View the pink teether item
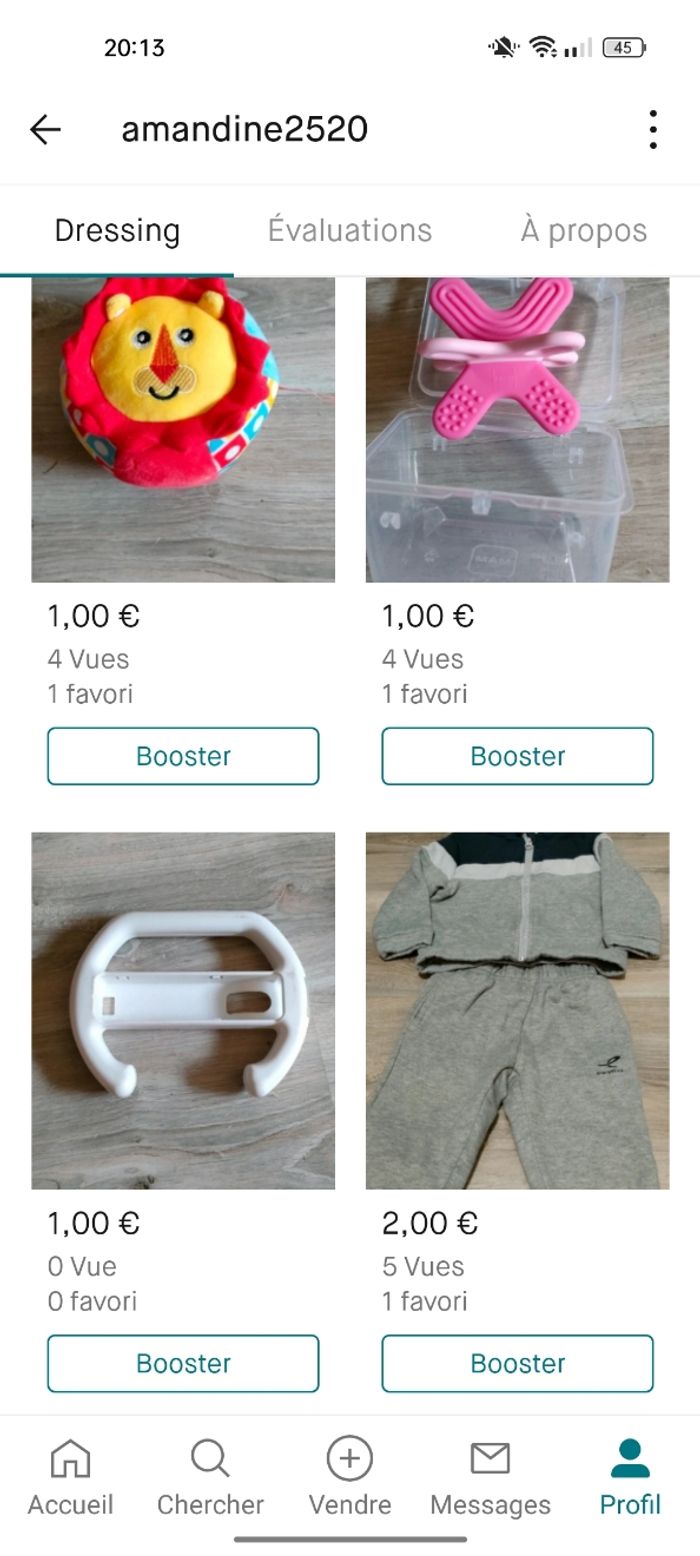Viewport: 700px width, 1556px height. tap(517, 430)
